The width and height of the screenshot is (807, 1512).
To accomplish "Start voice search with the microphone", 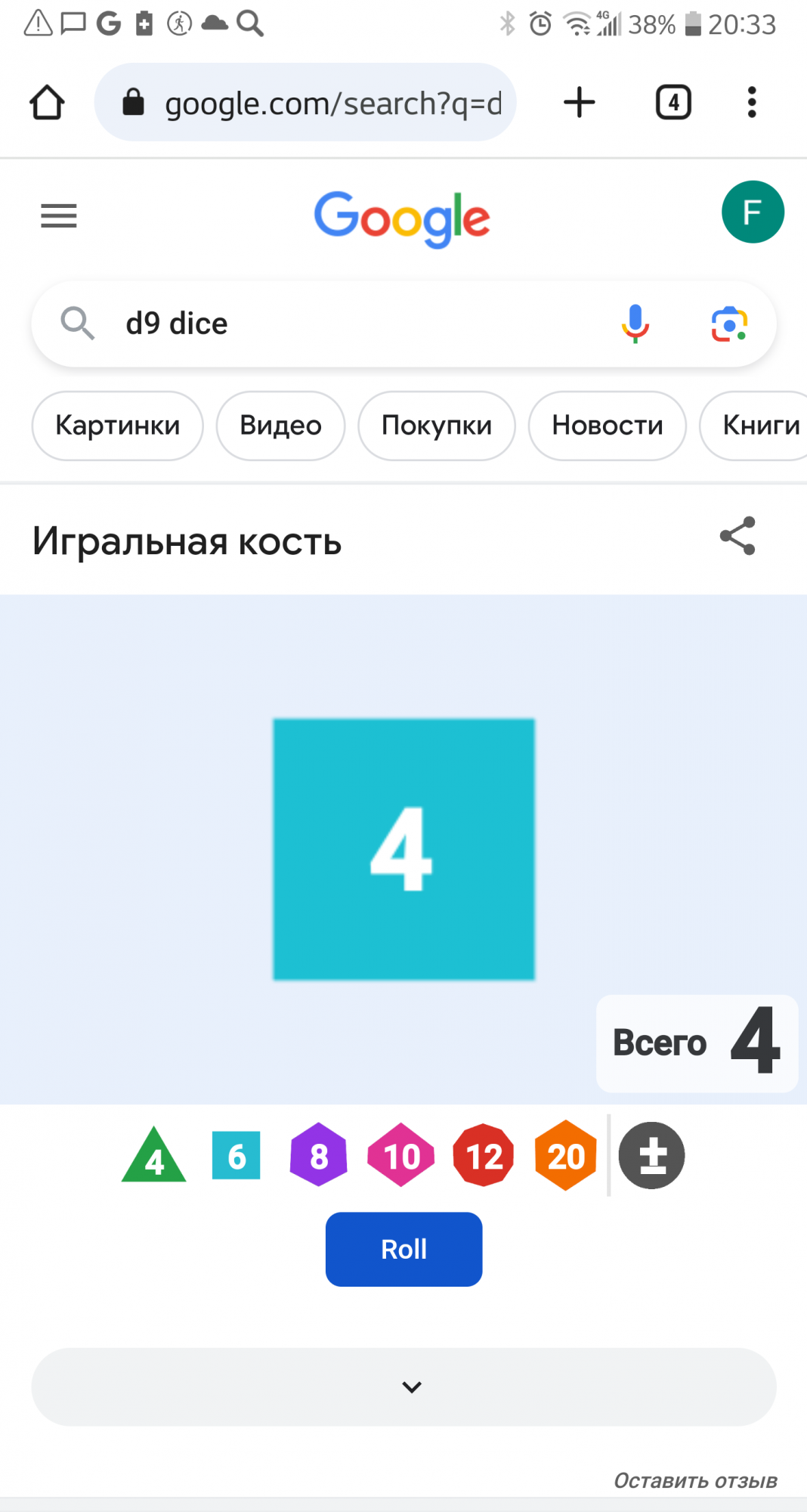I will click(635, 324).
